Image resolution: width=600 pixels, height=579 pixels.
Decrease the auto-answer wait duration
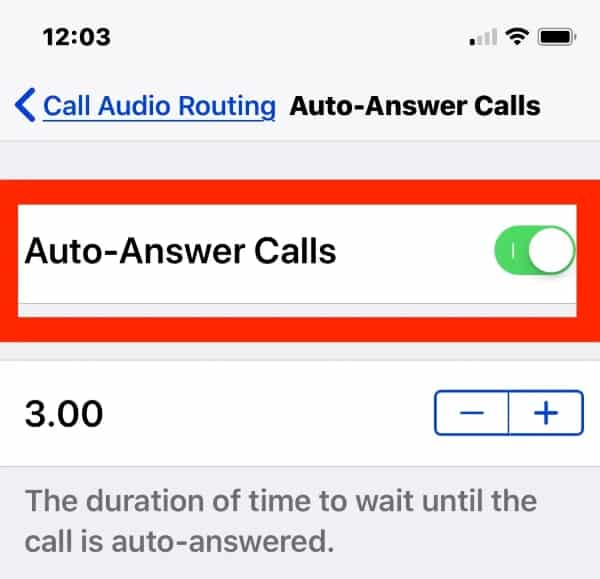point(471,413)
